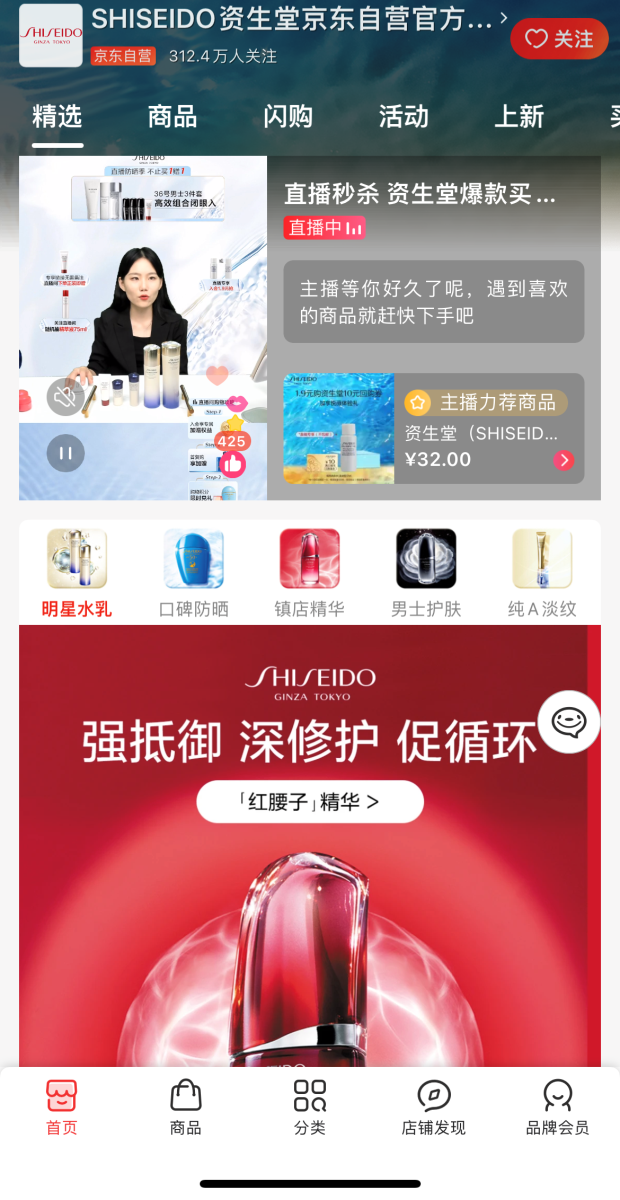Open the SHISEIDO store details chevron
Image resolution: width=620 pixels, height=1200 pixels.
click(503, 18)
